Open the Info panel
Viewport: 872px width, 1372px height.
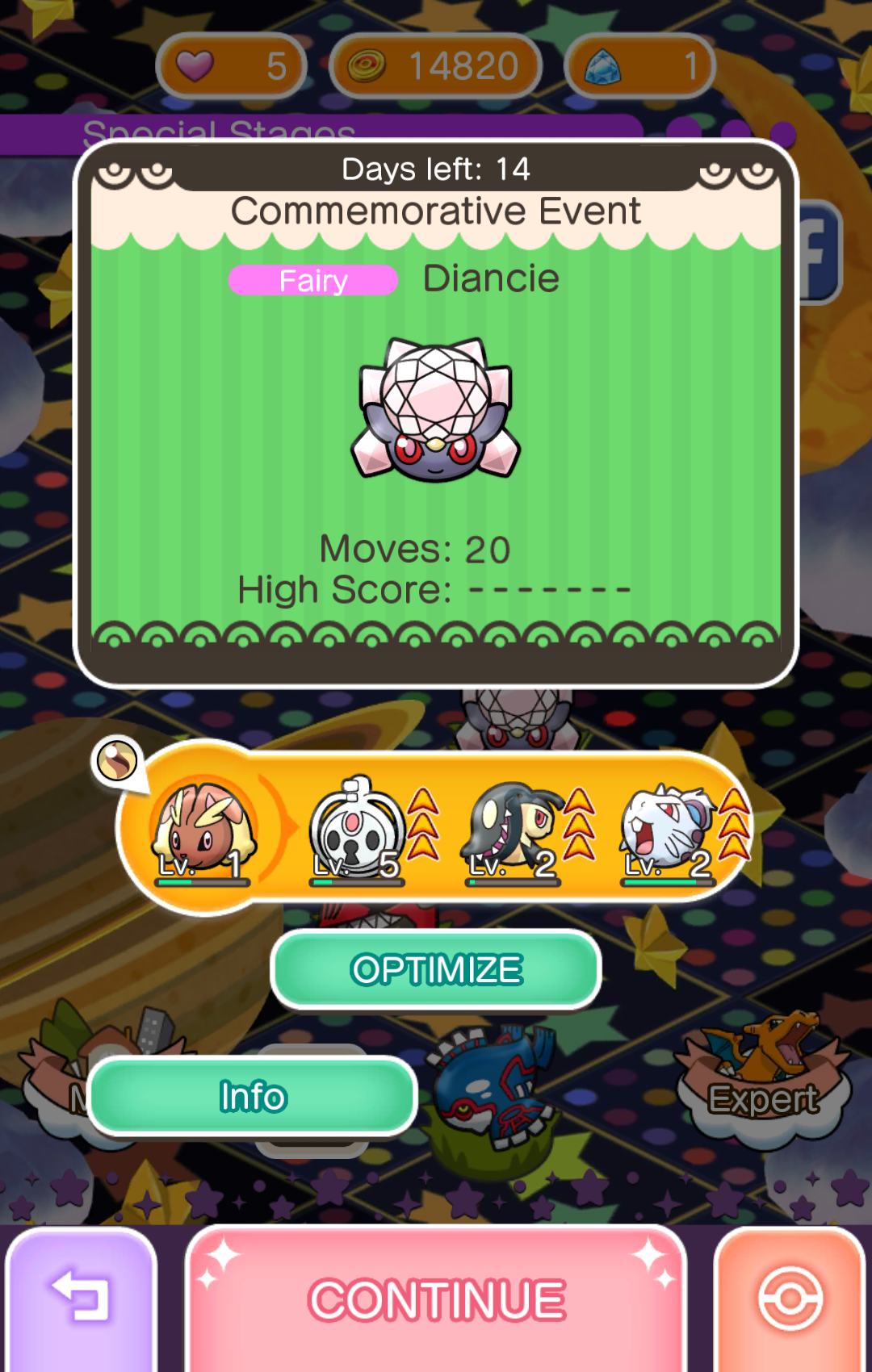pyautogui.click(x=253, y=1097)
